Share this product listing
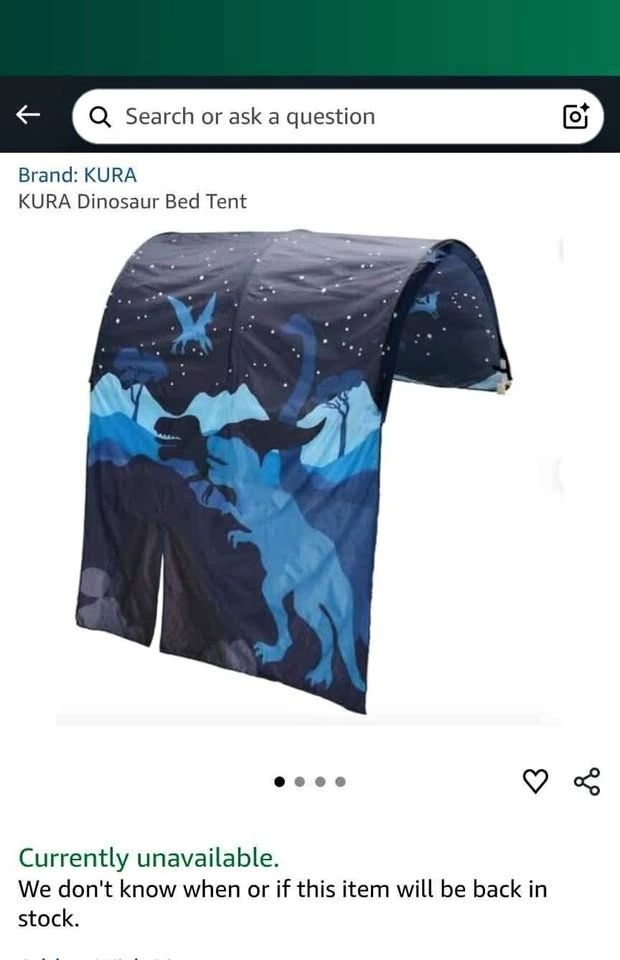This screenshot has width=620, height=960. pyautogui.click(x=587, y=781)
